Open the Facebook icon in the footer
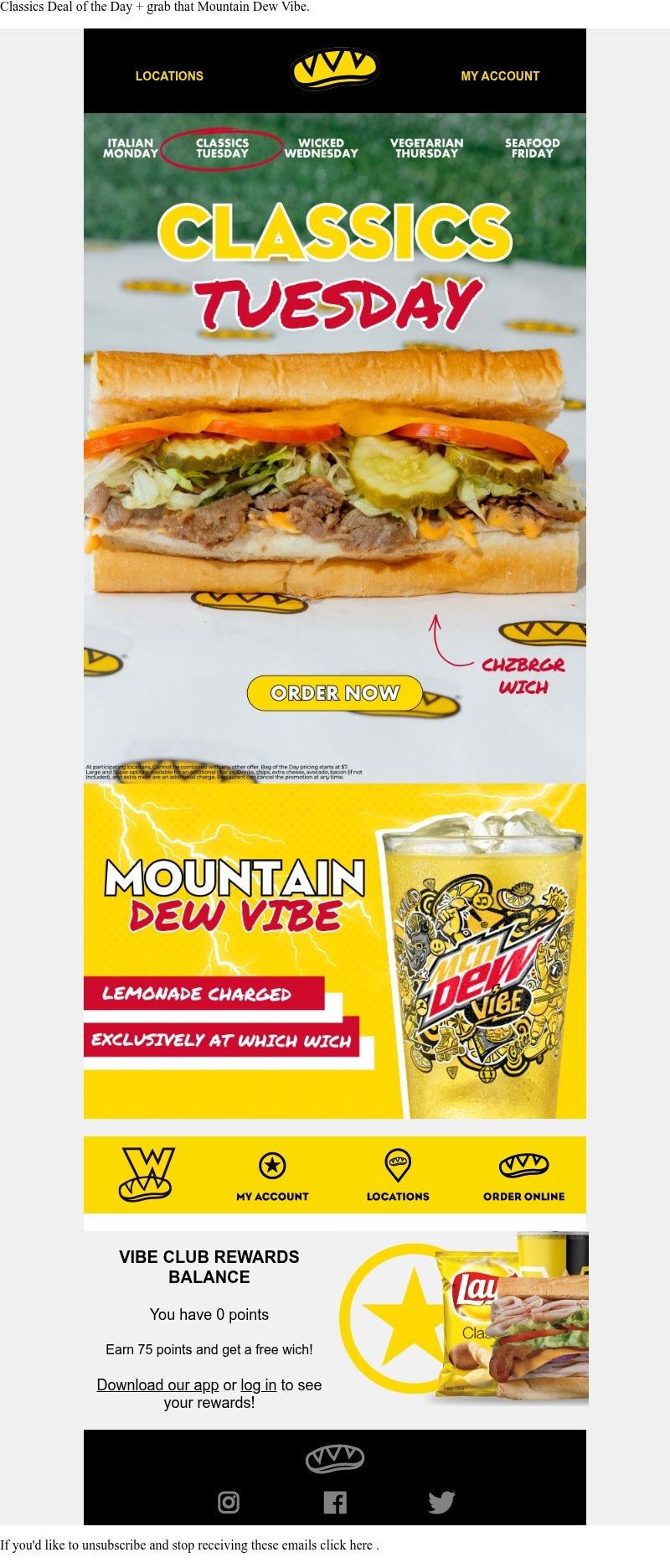The image size is (670, 1568). 335,1502
